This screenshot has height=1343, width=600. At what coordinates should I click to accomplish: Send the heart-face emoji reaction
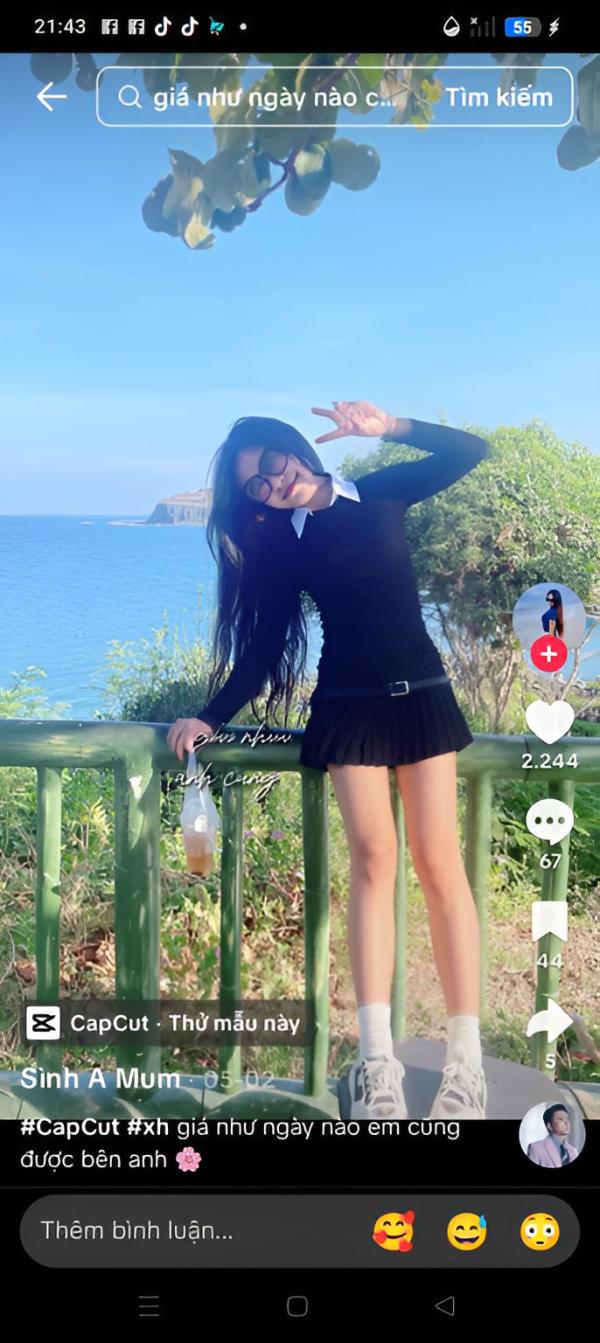(x=393, y=1232)
